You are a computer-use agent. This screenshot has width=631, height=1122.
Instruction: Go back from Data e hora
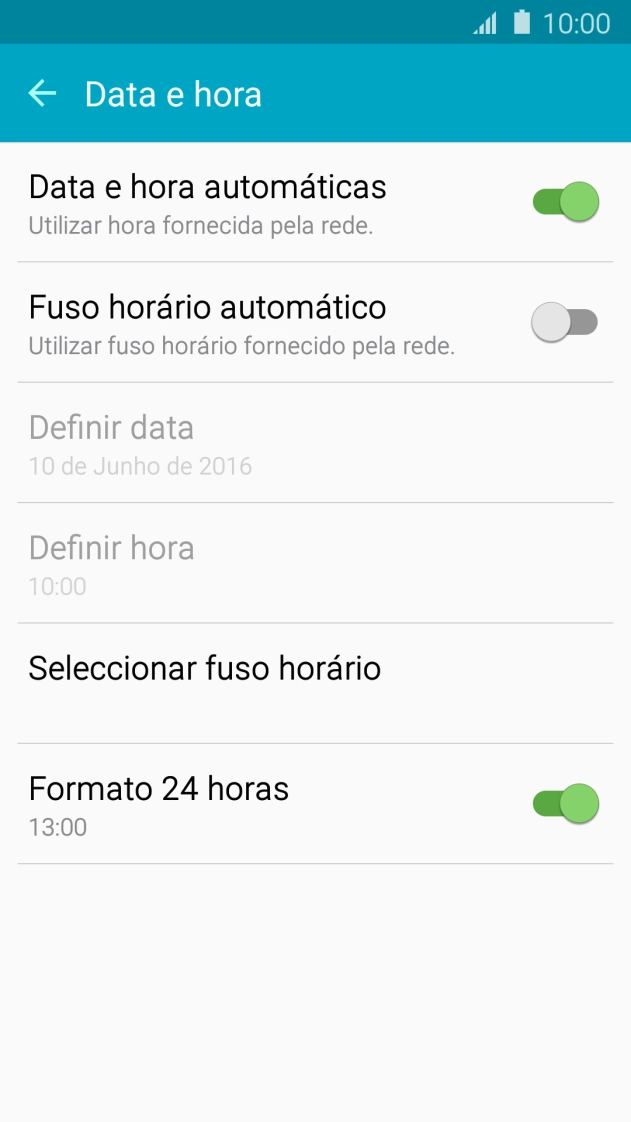(x=42, y=94)
